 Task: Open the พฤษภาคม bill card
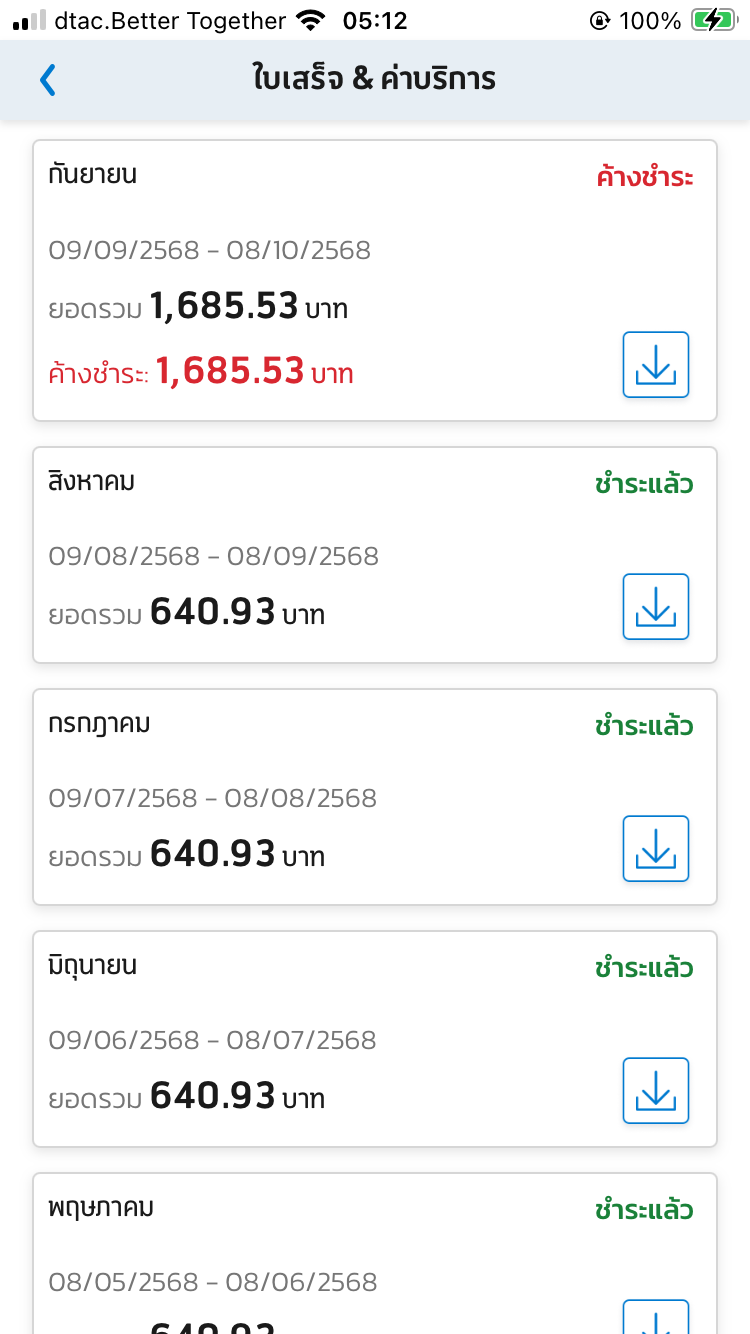[x=330, y=1250]
